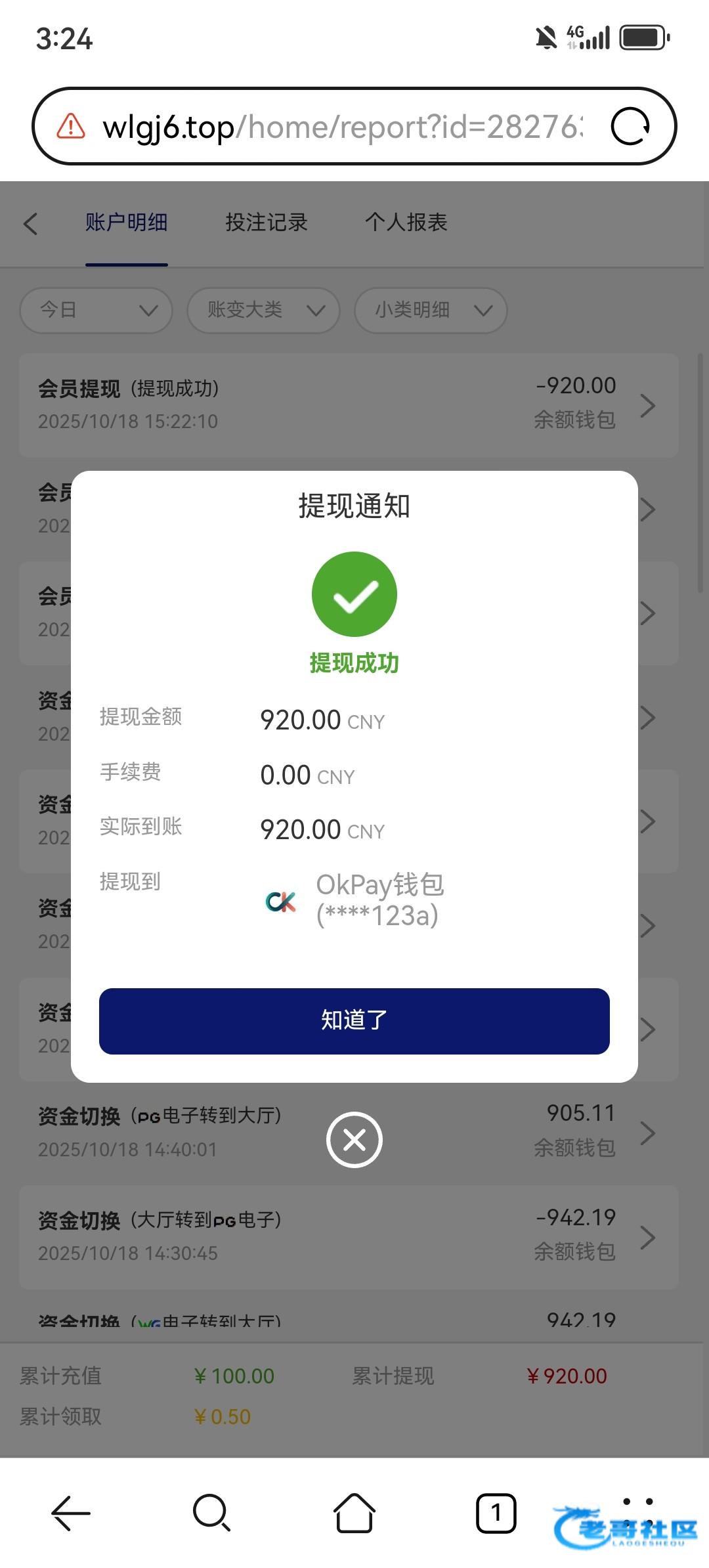Open the 大厅转到PG电子 -942.19 record
This screenshot has width=709, height=1568.
[349, 1237]
